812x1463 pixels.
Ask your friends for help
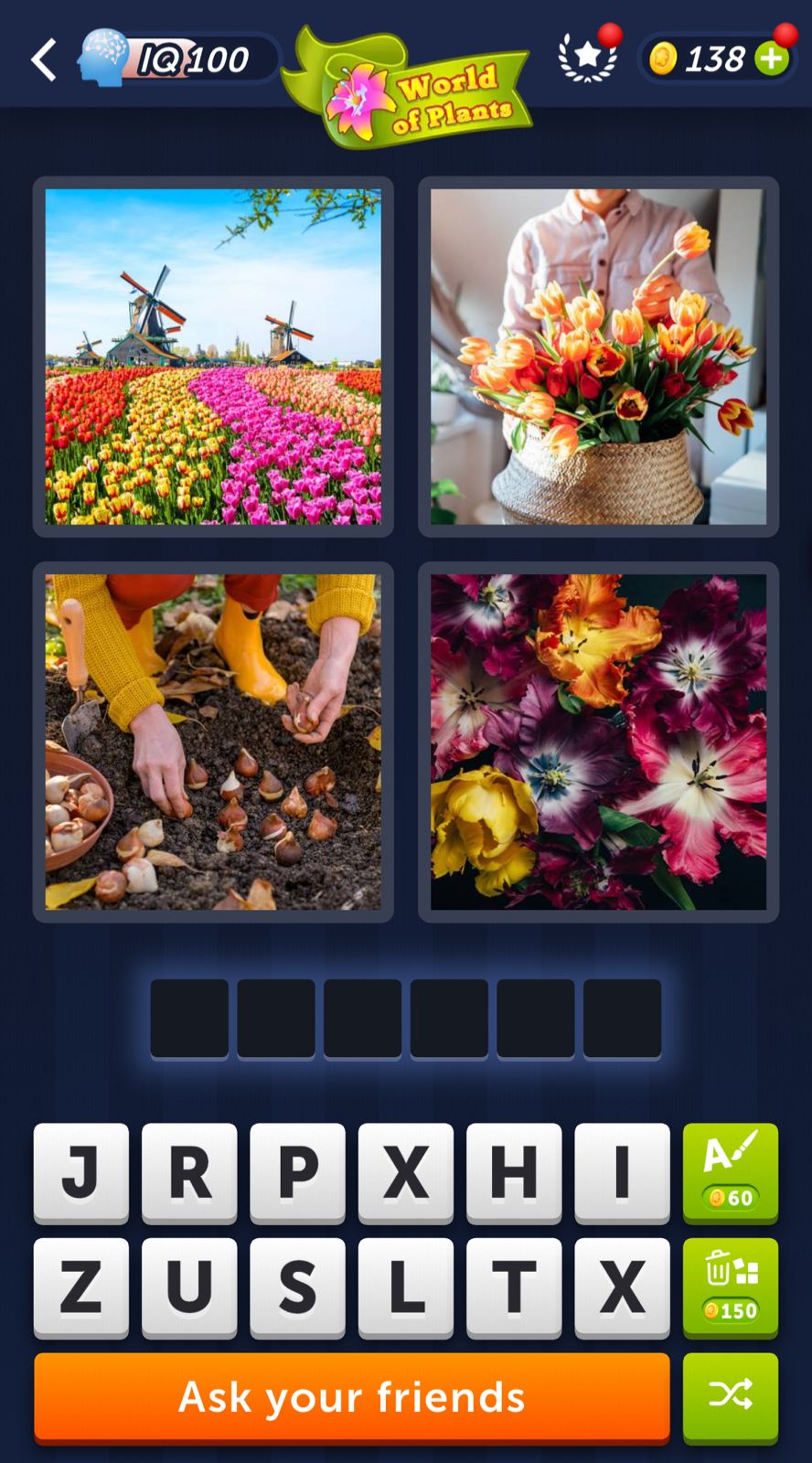click(352, 1396)
